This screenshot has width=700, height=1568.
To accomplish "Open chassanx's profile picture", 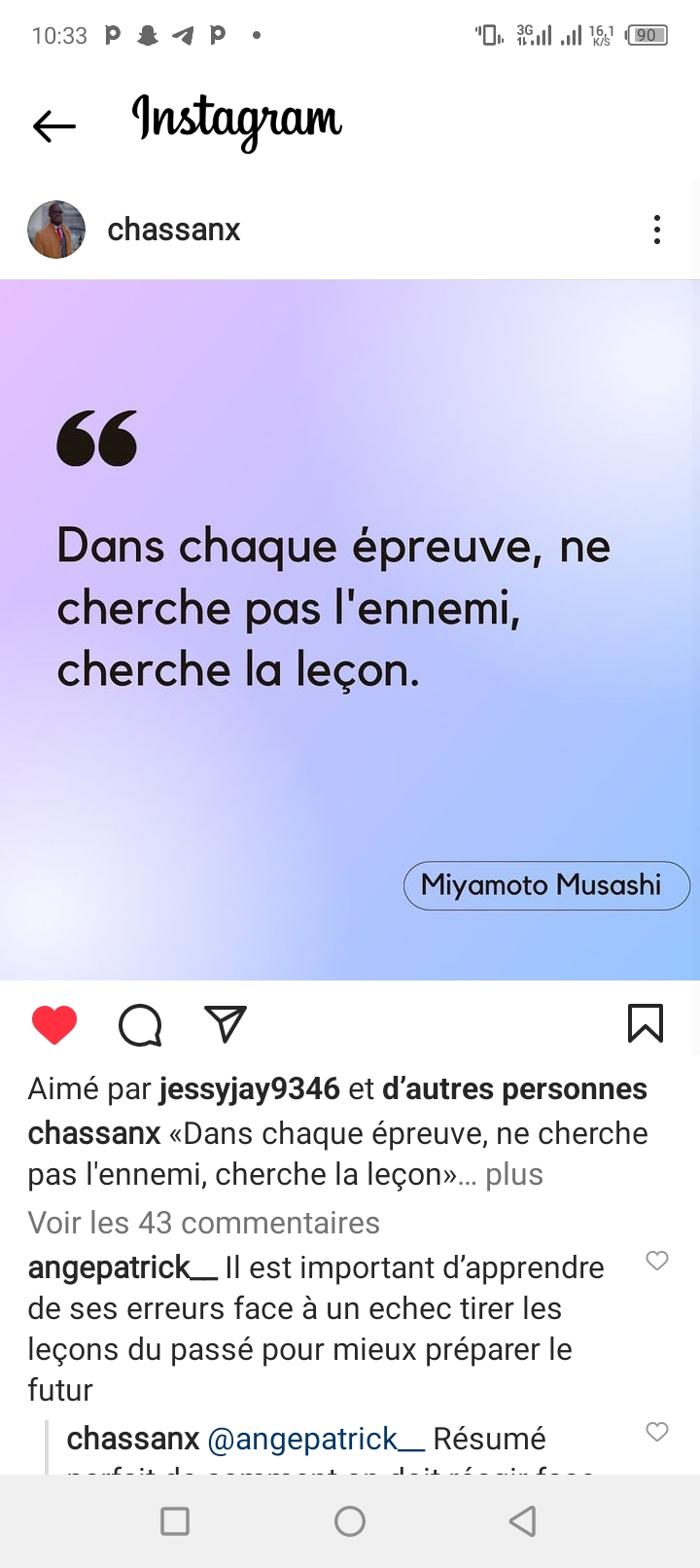I will (56, 230).
